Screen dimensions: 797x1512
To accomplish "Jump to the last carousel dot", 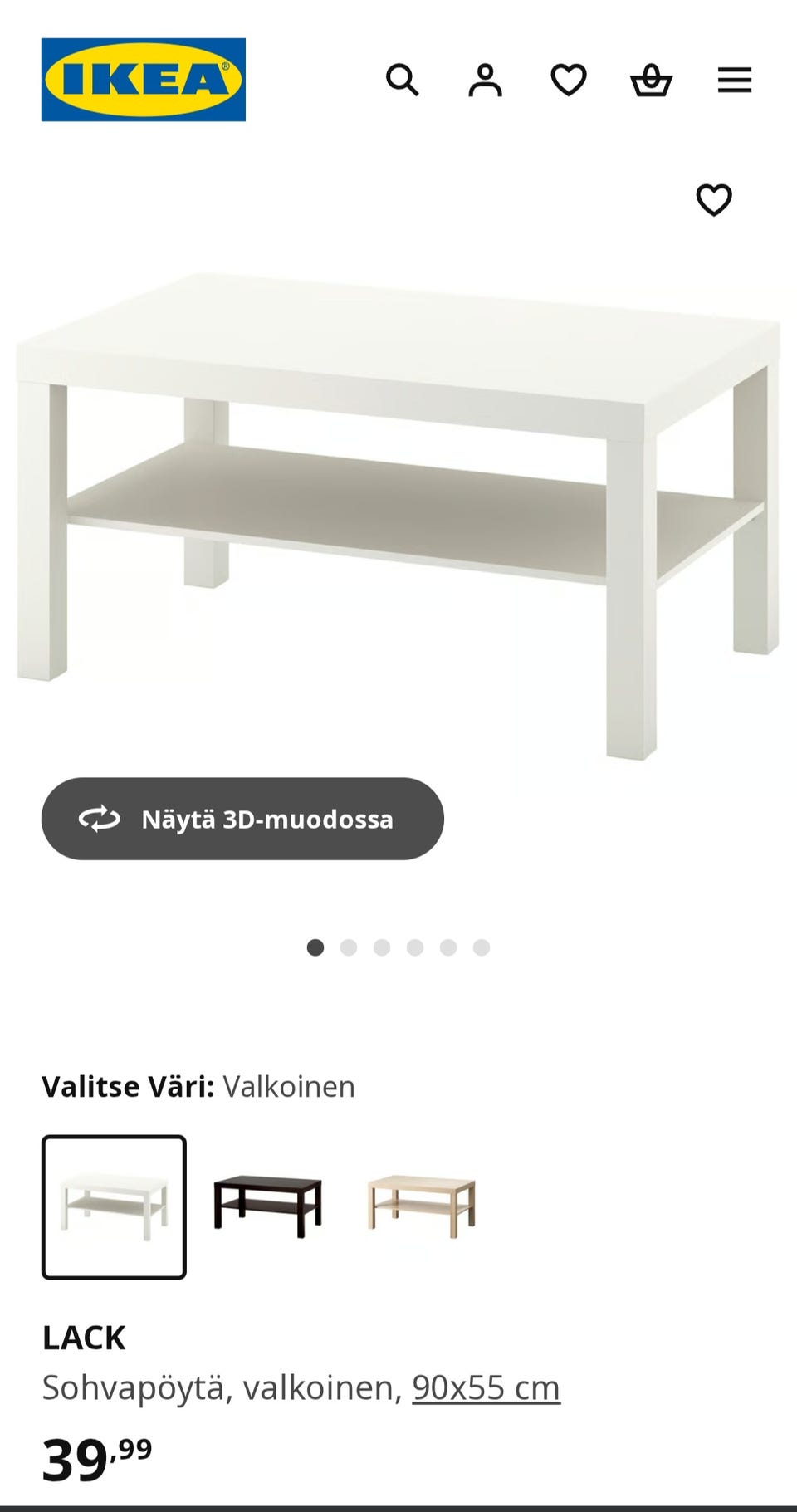I will pos(482,946).
